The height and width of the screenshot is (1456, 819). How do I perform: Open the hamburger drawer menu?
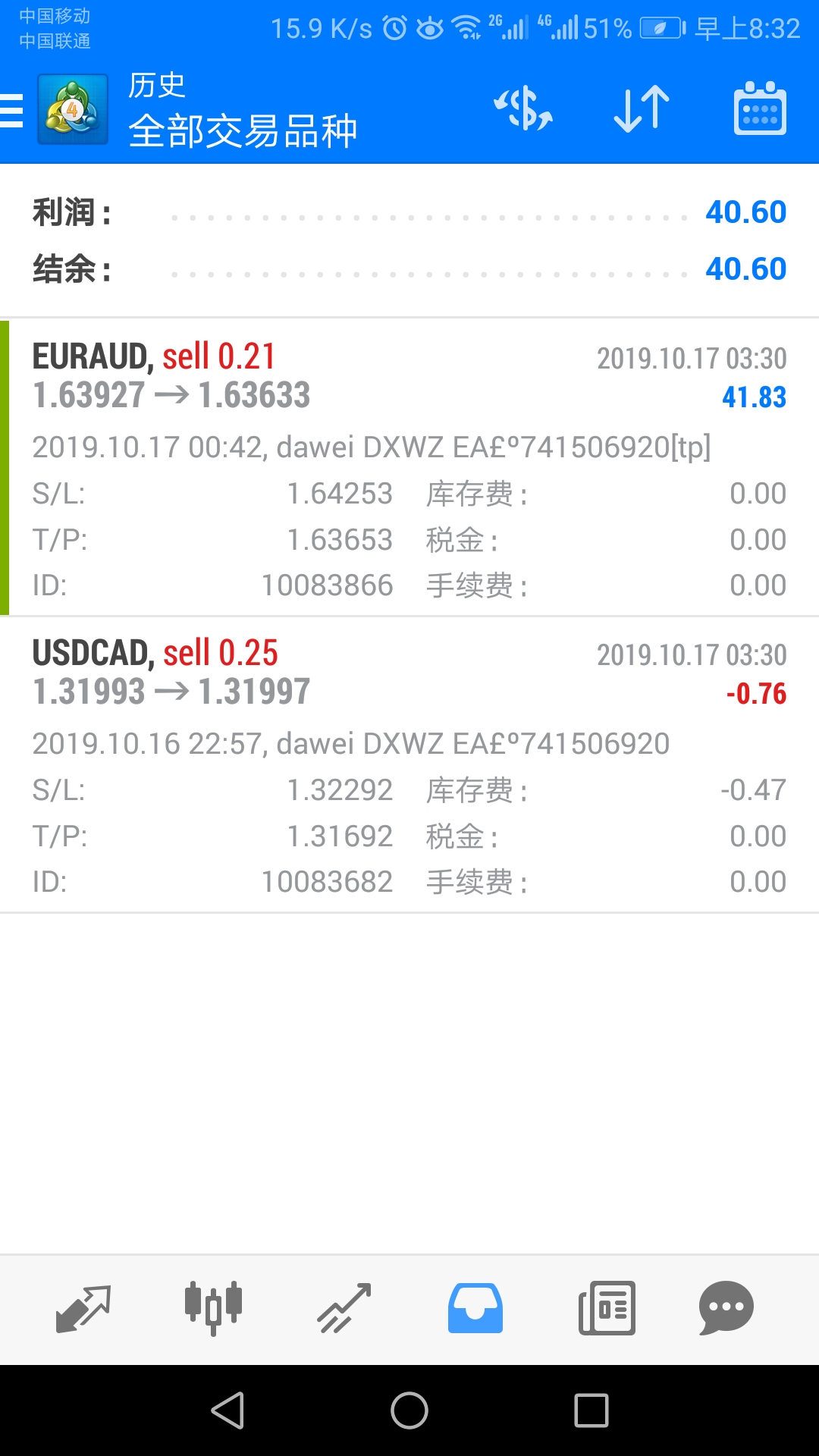12,110
